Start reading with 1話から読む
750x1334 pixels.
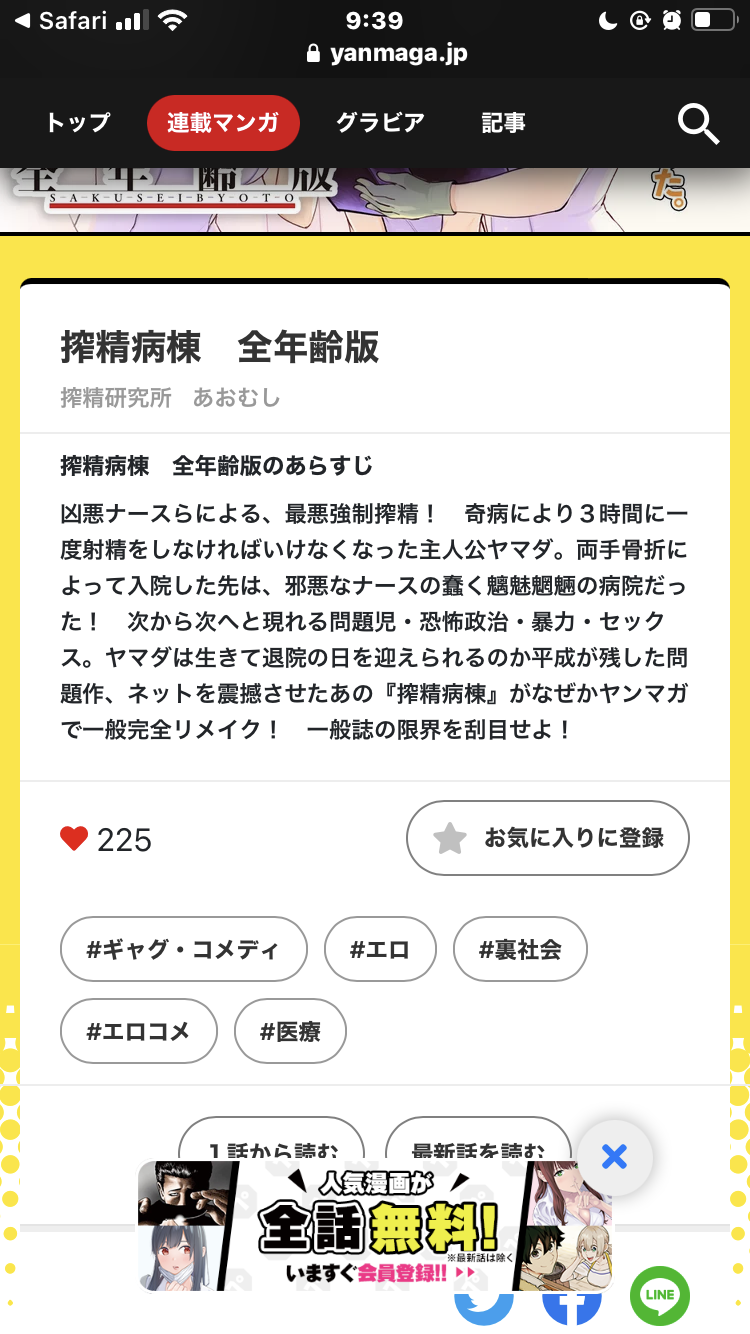271,1142
